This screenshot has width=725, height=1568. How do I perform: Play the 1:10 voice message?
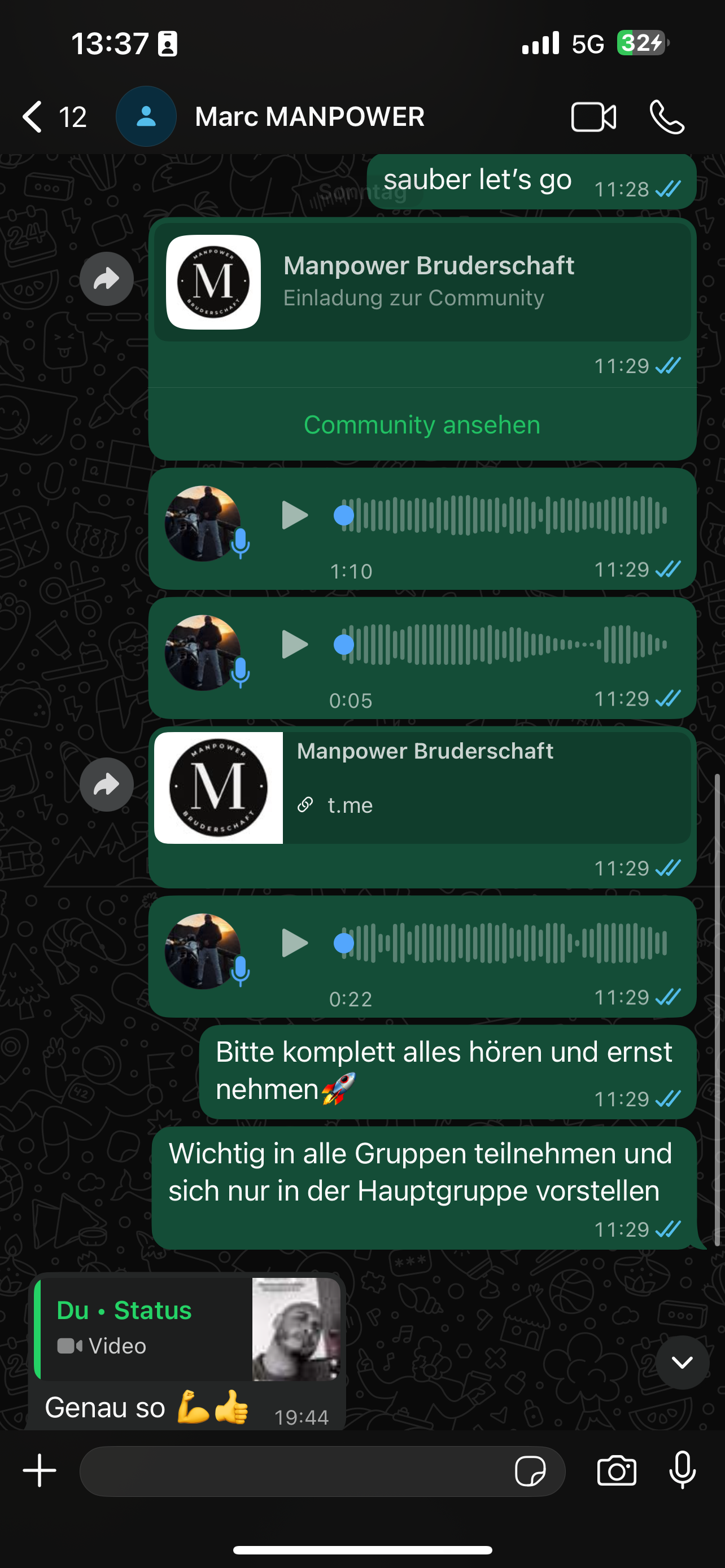[295, 515]
